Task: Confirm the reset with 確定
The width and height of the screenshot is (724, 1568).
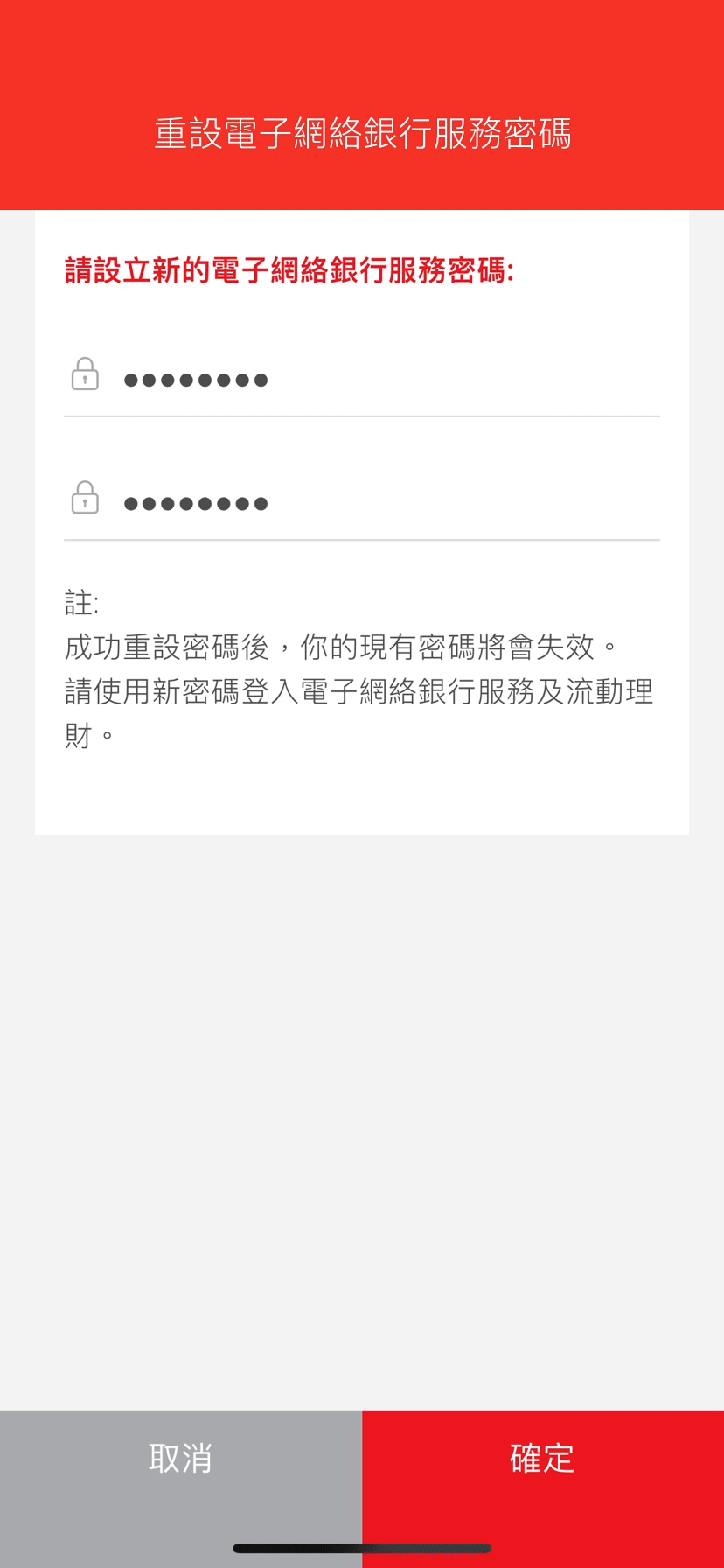Action: [x=543, y=1488]
